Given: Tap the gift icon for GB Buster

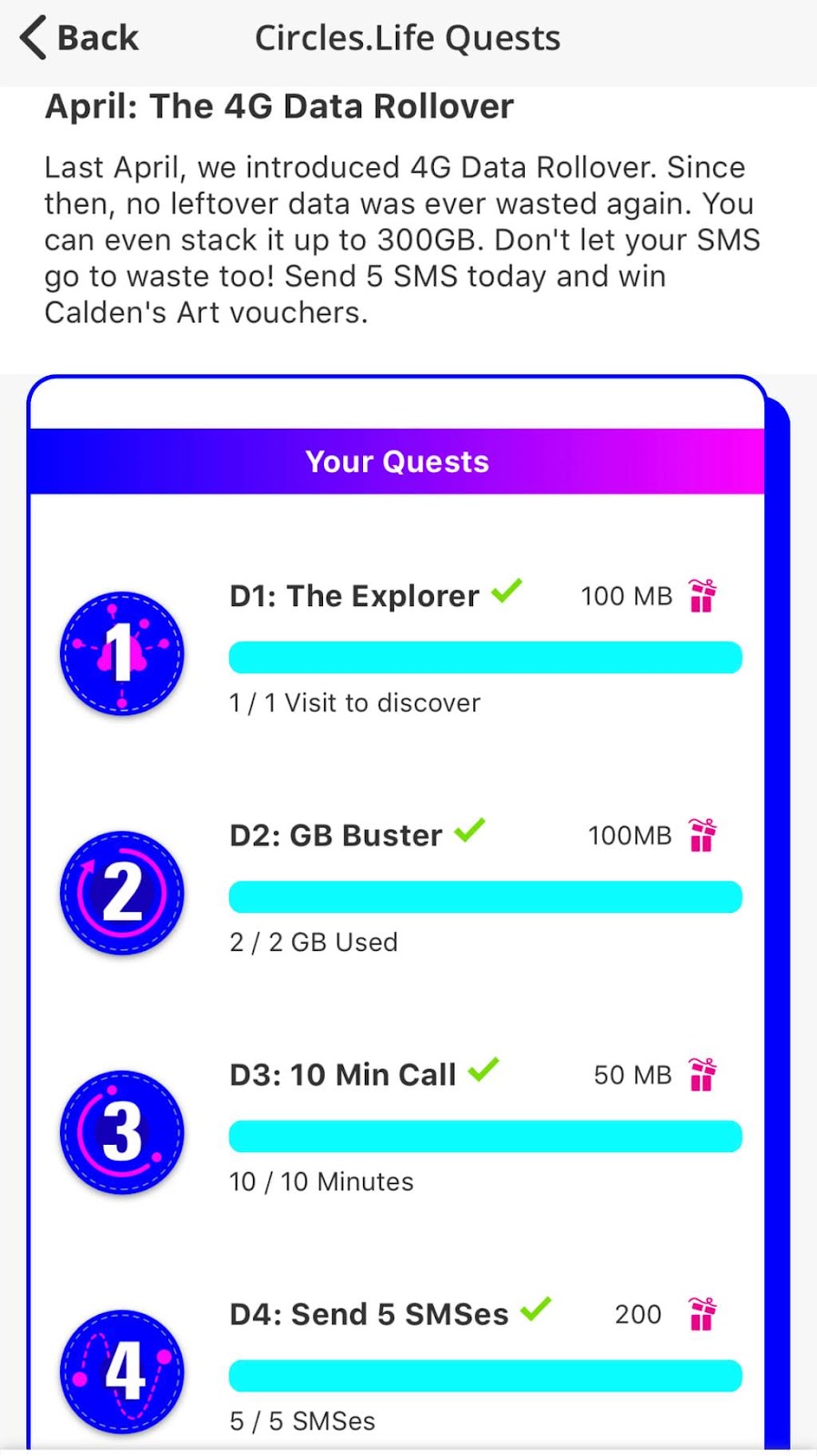Looking at the screenshot, I should point(702,835).
